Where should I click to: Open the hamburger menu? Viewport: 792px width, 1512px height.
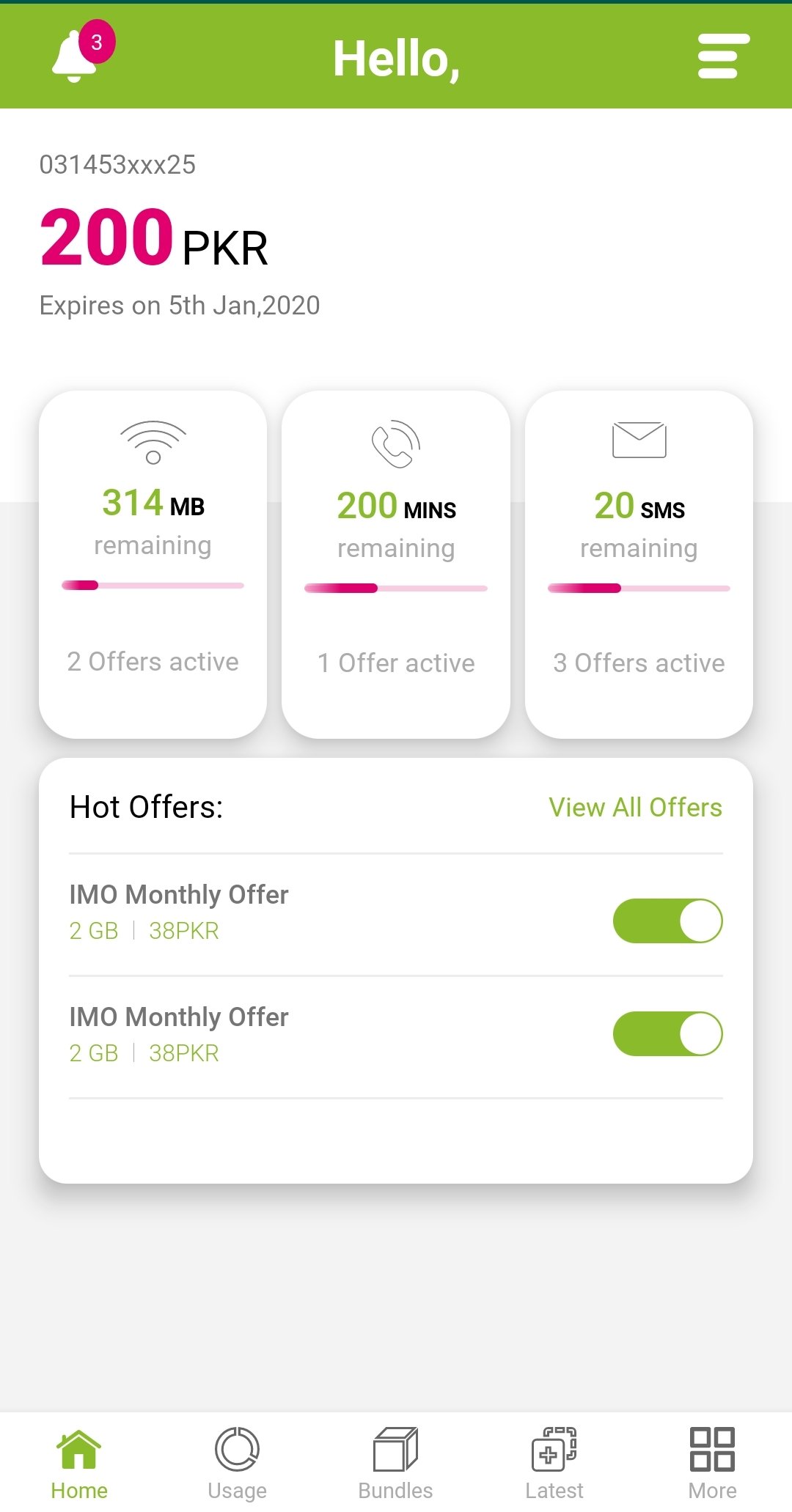[x=723, y=56]
